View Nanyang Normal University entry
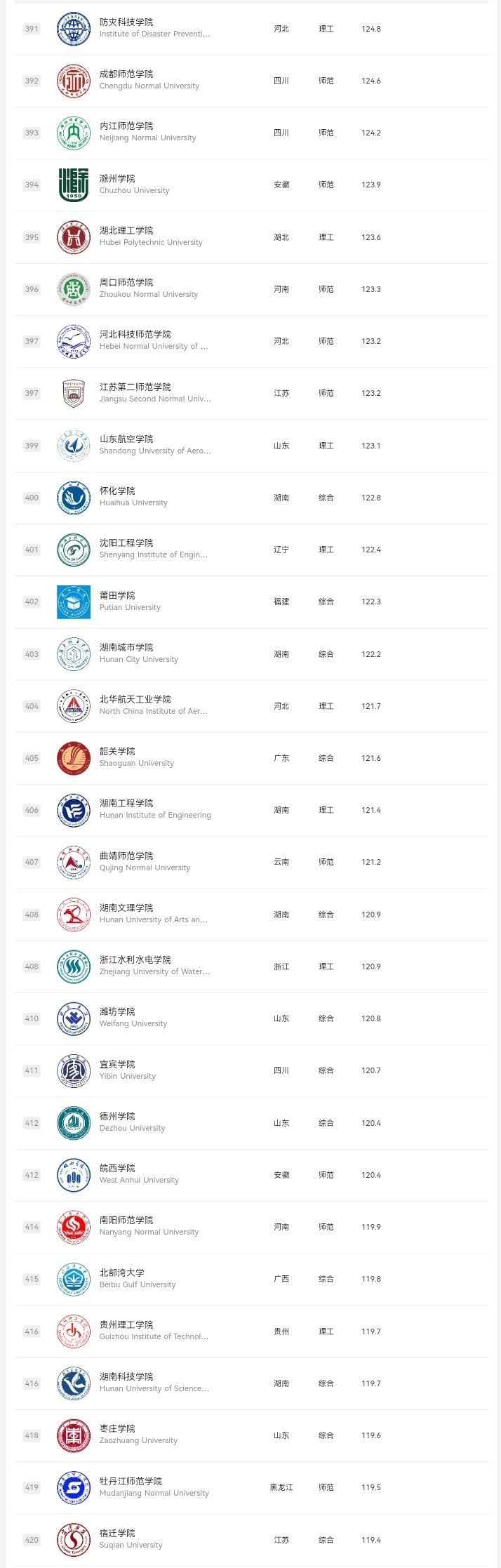 coord(251,1227)
